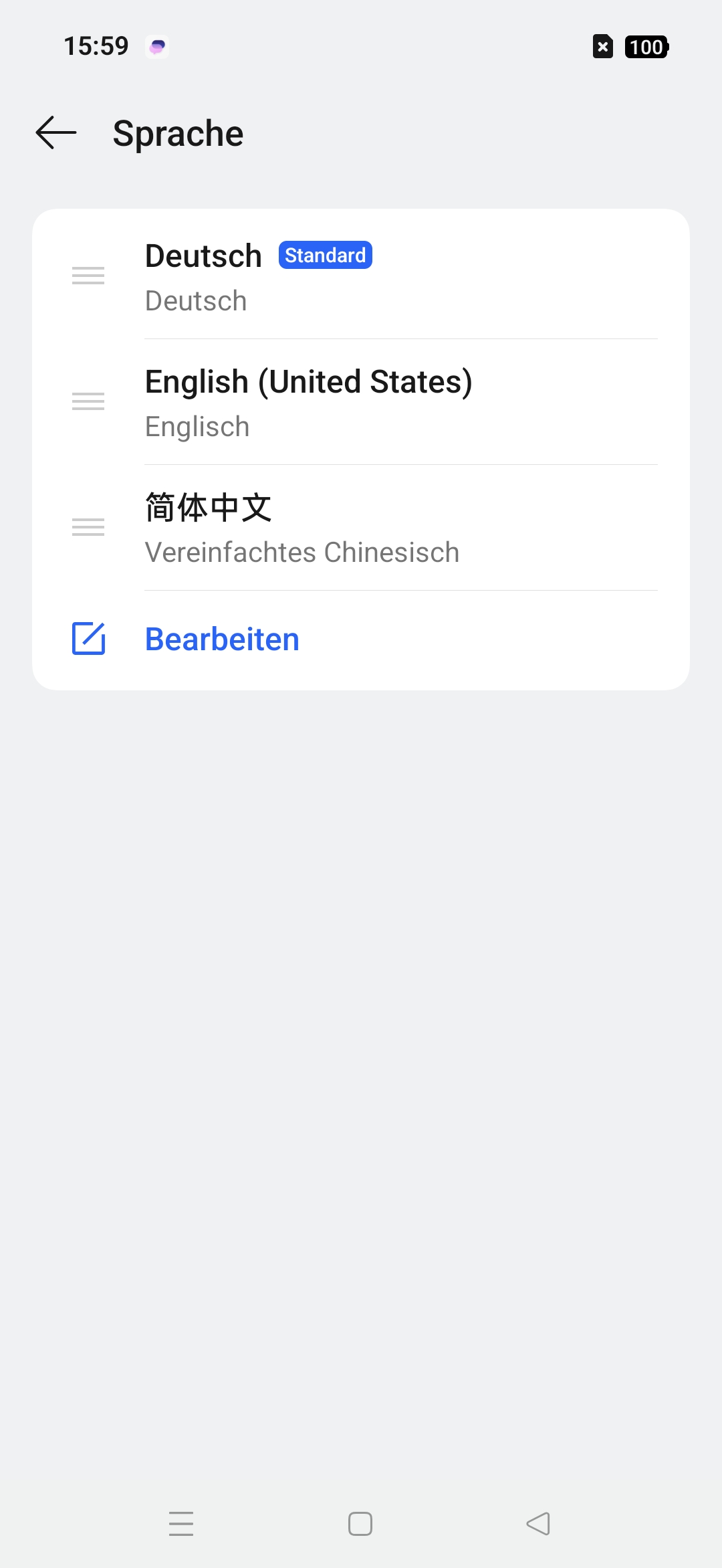Open recent apps from navigation bar
Image resolution: width=722 pixels, height=1568 pixels.
tap(181, 1524)
